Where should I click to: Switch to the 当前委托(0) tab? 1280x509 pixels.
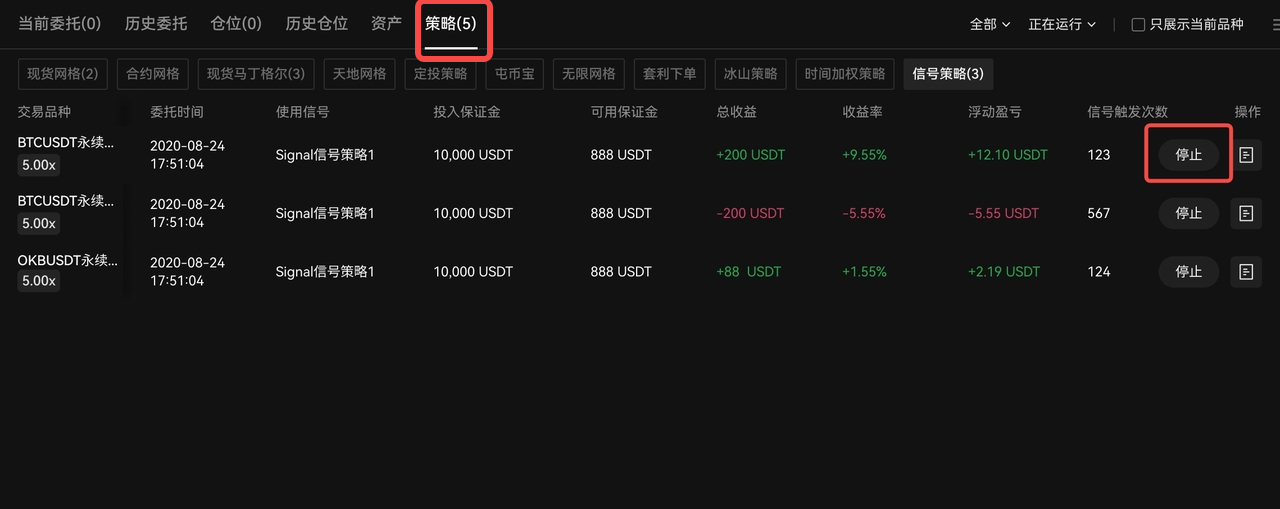click(x=60, y=23)
